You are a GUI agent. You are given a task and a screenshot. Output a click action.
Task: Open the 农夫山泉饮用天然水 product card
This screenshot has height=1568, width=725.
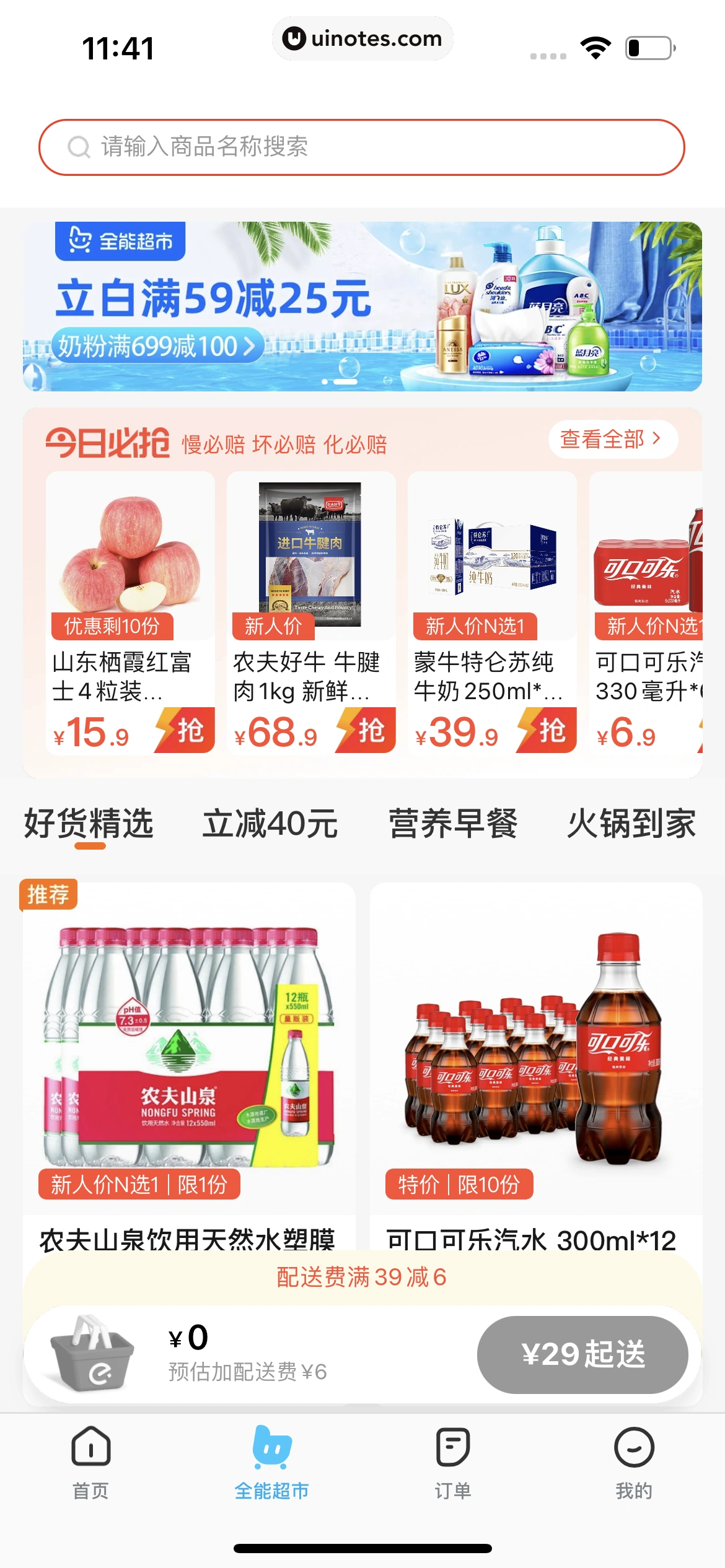tap(189, 1053)
